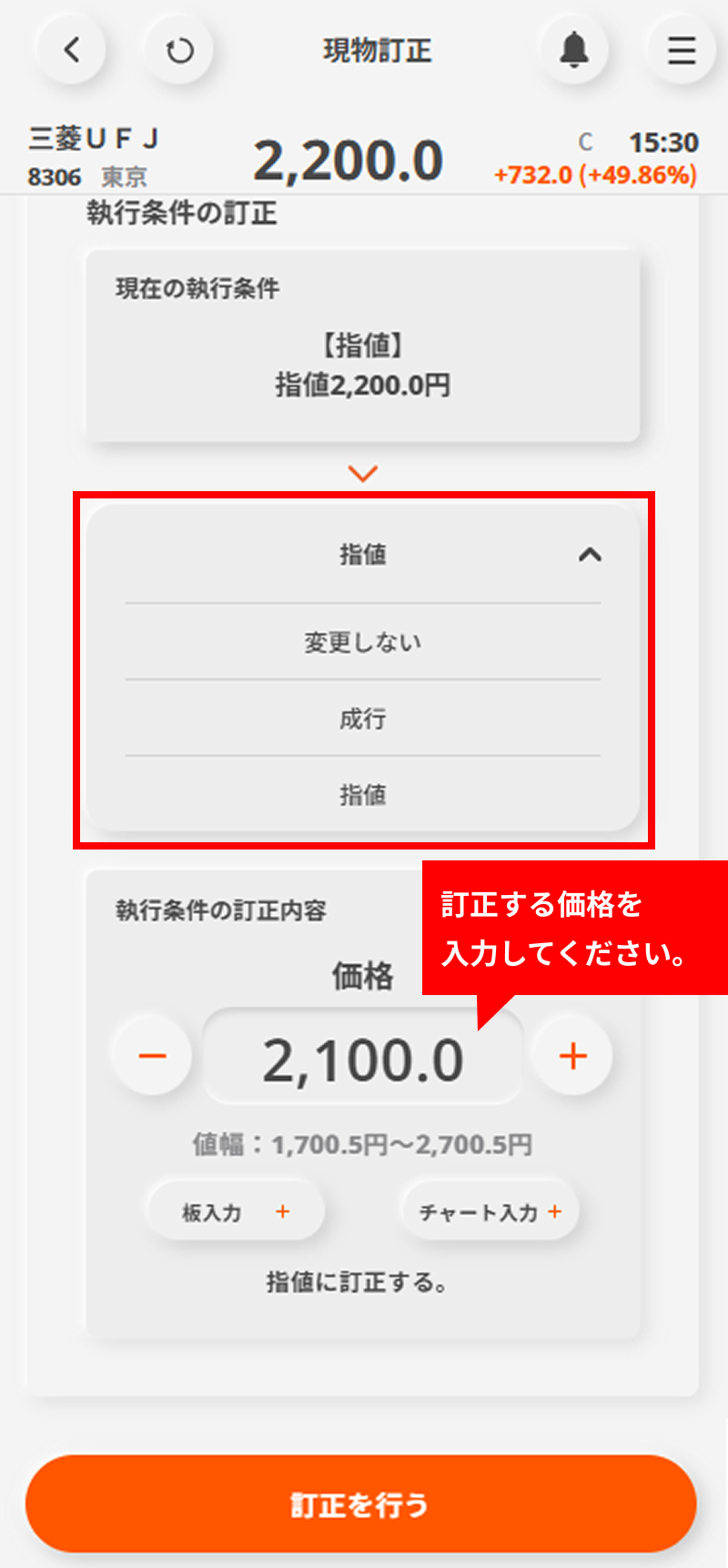Open チャート入力 price entry
The height and width of the screenshot is (1568, 728).
(490, 1211)
